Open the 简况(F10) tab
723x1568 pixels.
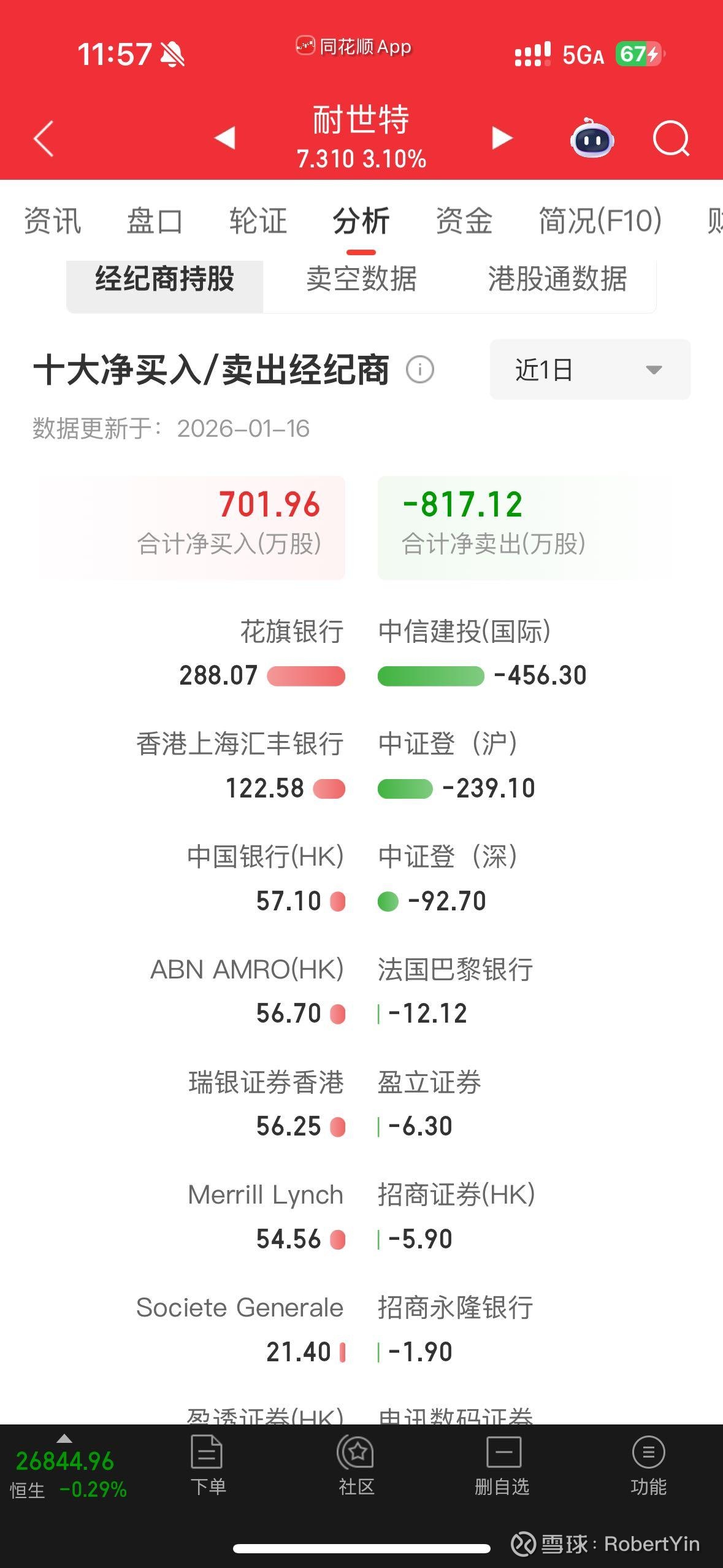599,222
